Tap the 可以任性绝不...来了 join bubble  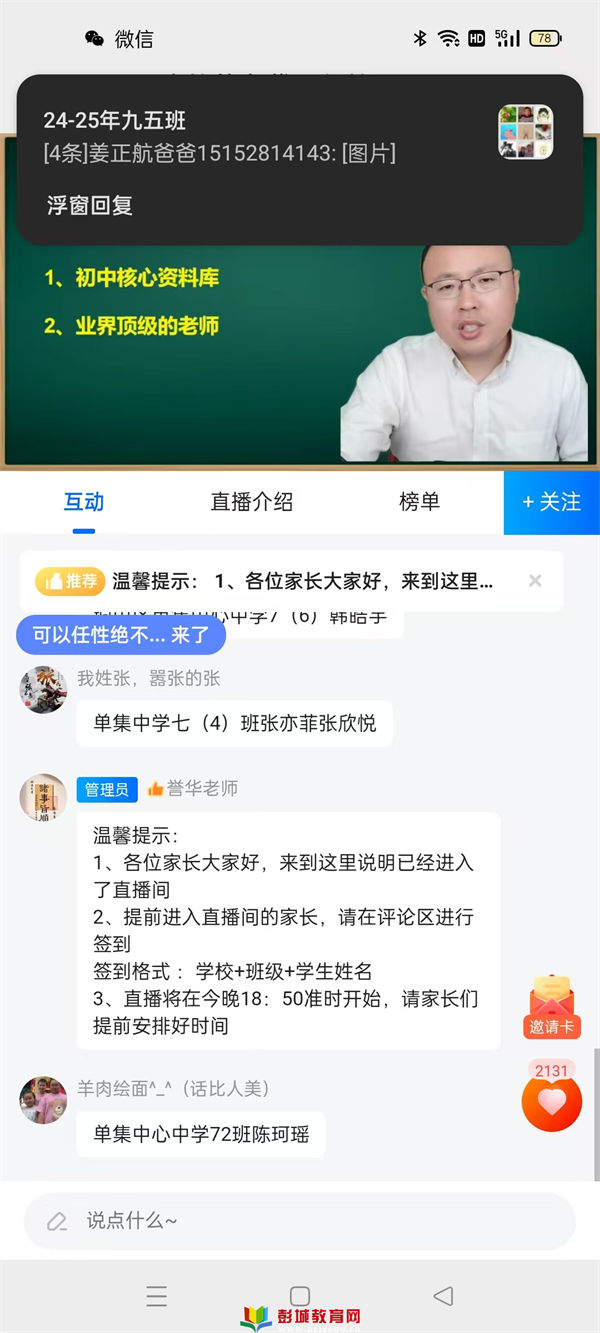click(x=121, y=635)
